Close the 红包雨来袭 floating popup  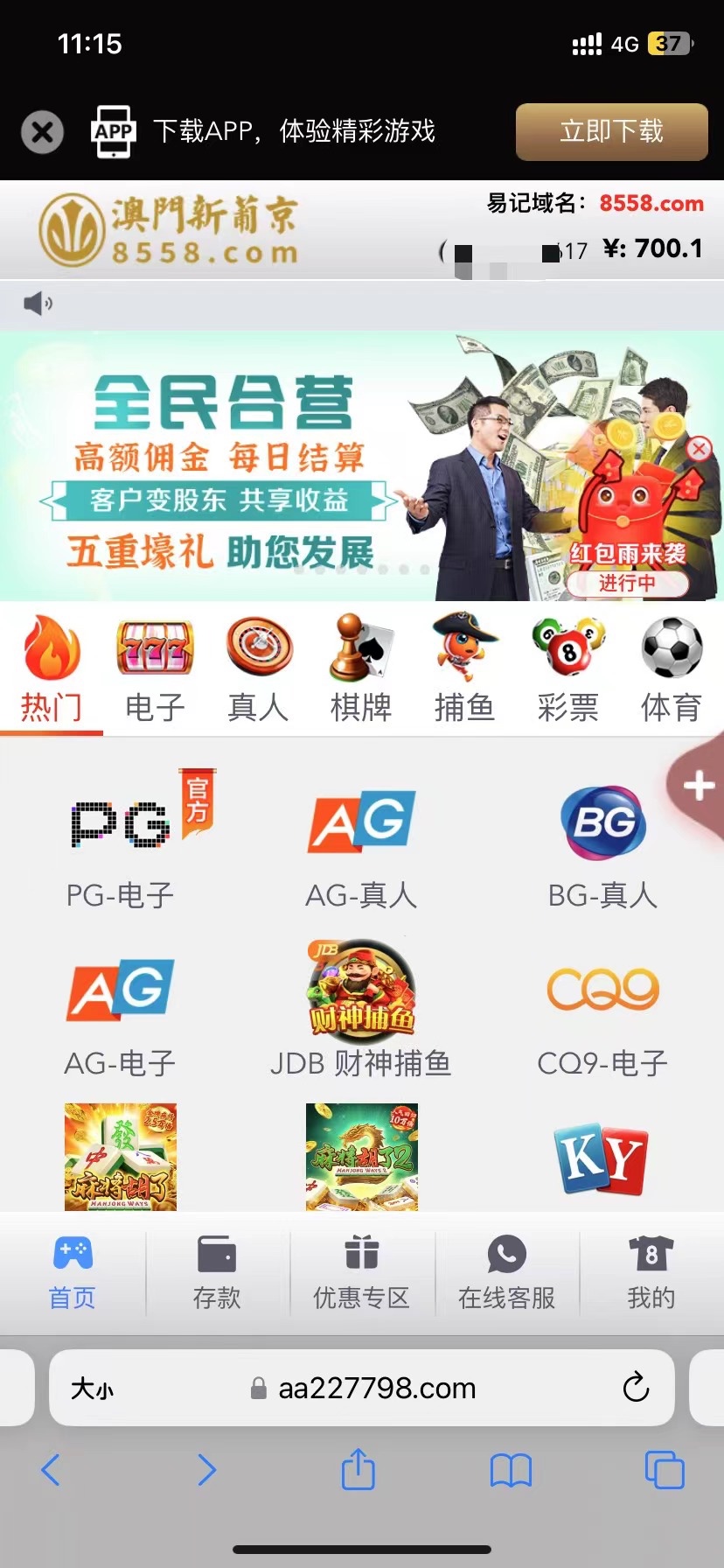click(698, 449)
